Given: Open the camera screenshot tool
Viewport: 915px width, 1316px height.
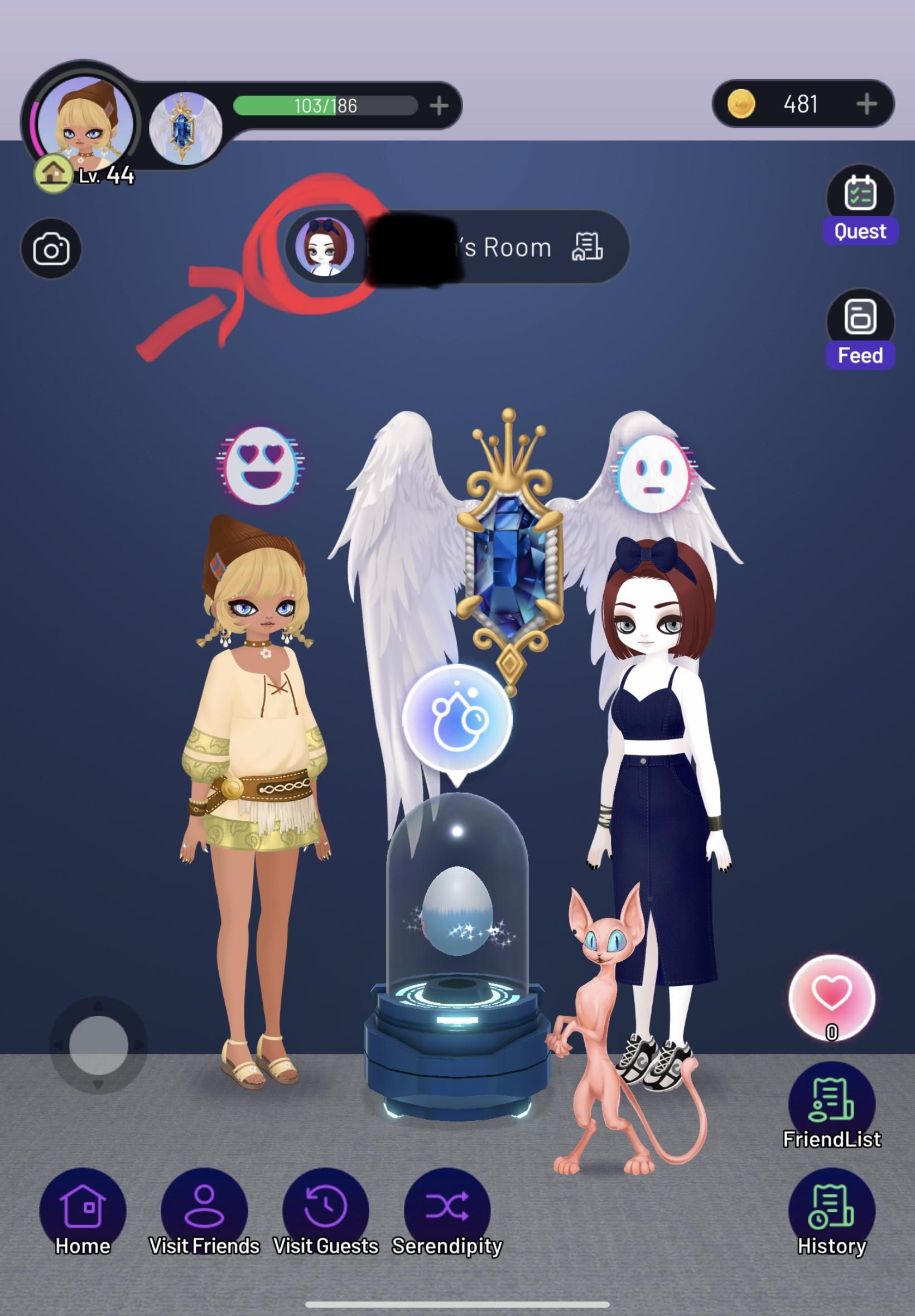Looking at the screenshot, I should point(51,249).
